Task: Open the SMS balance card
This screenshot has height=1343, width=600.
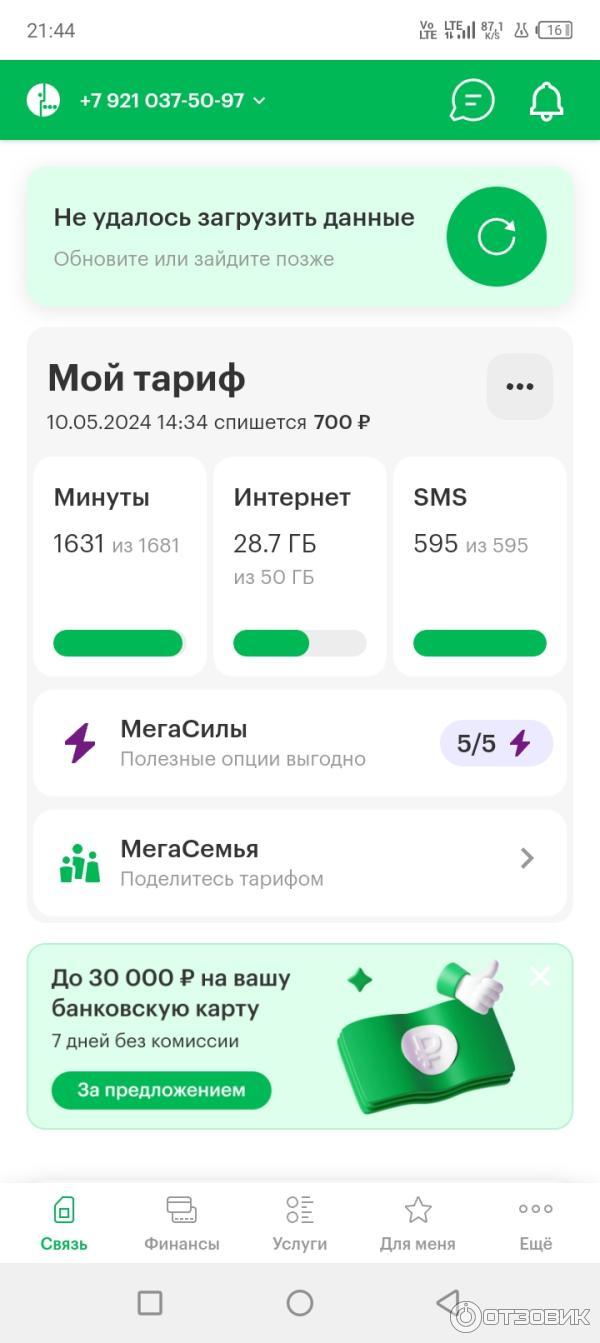Action: [x=480, y=566]
